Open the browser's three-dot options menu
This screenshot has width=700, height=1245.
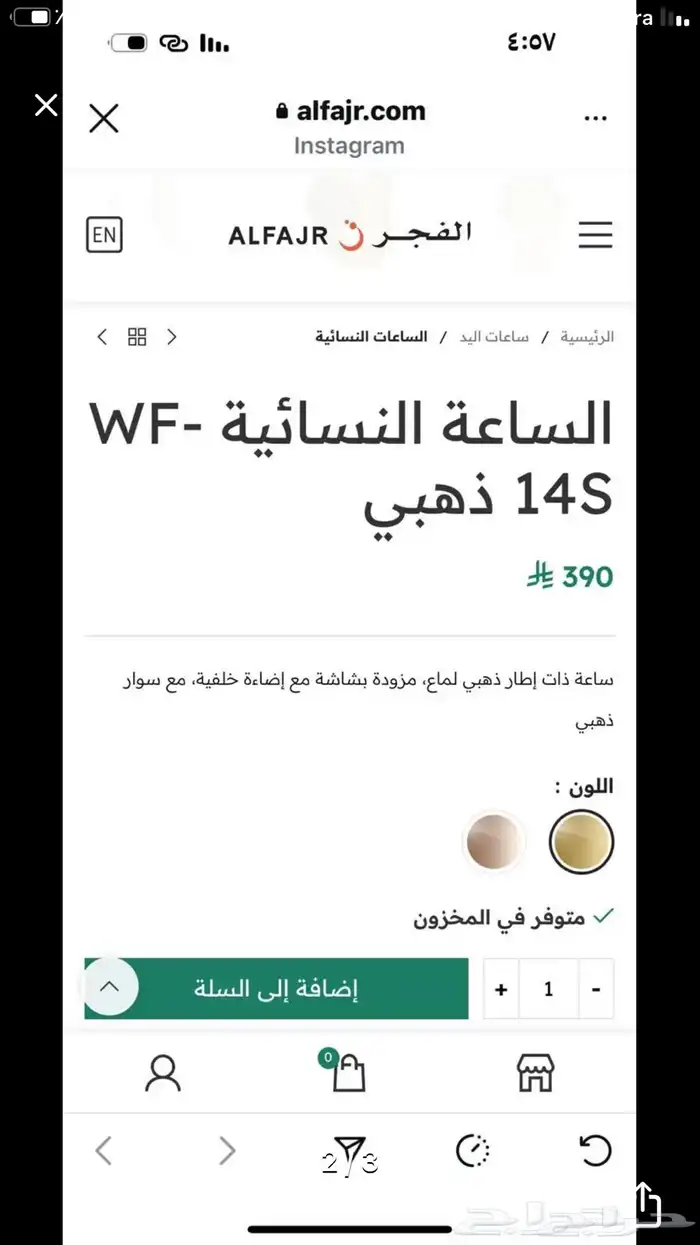coord(595,118)
